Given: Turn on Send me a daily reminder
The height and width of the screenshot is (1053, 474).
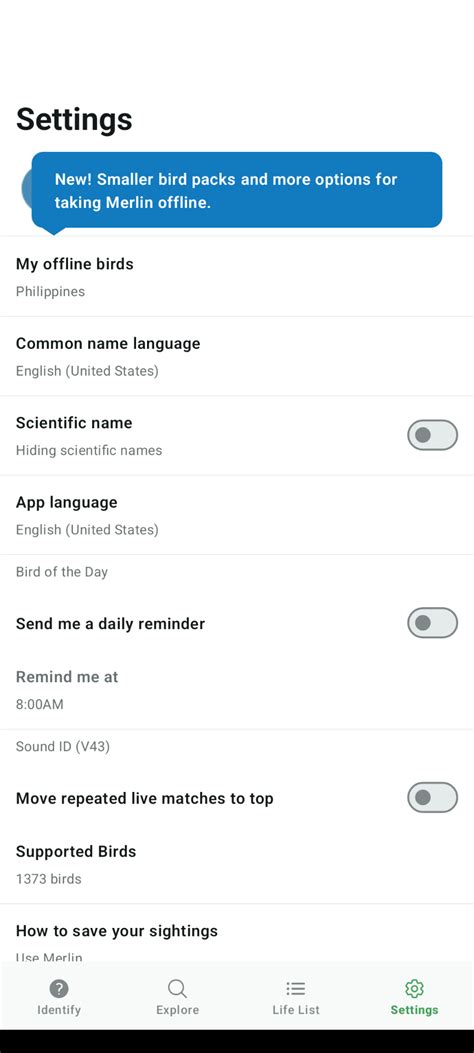Looking at the screenshot, I should (432, 623).
